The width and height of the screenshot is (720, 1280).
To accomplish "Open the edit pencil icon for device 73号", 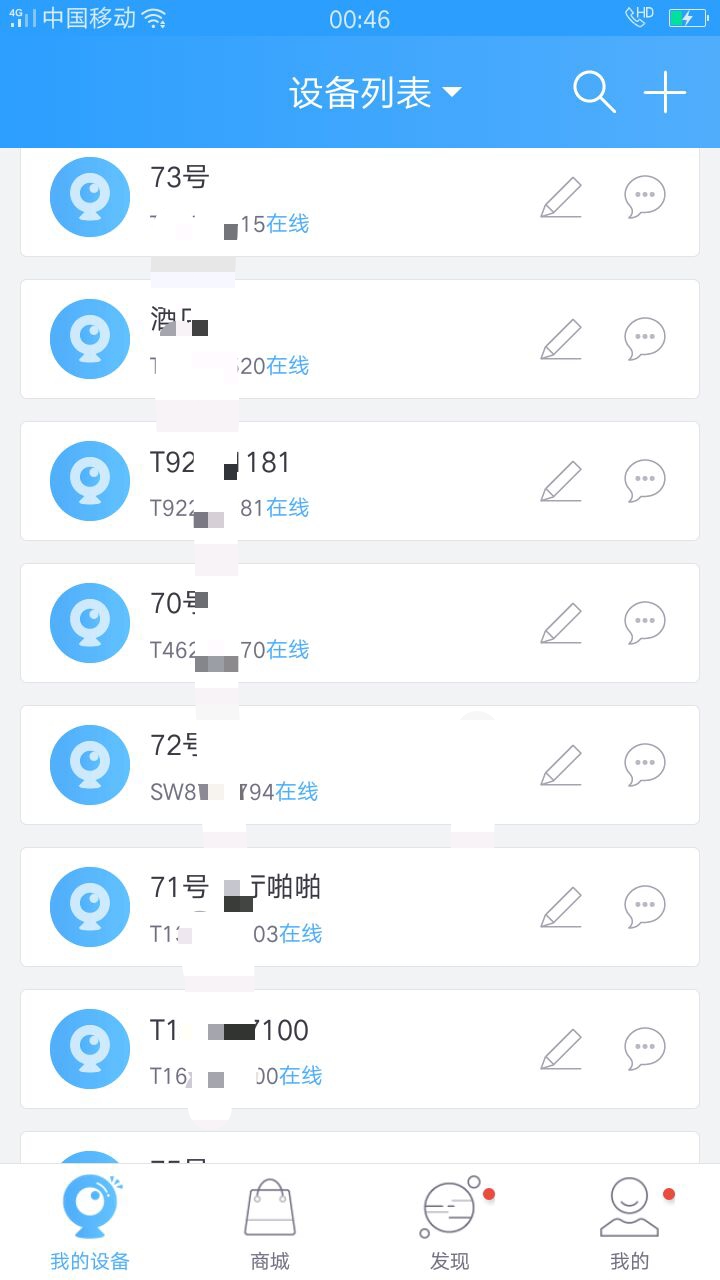I will (560, 197).
